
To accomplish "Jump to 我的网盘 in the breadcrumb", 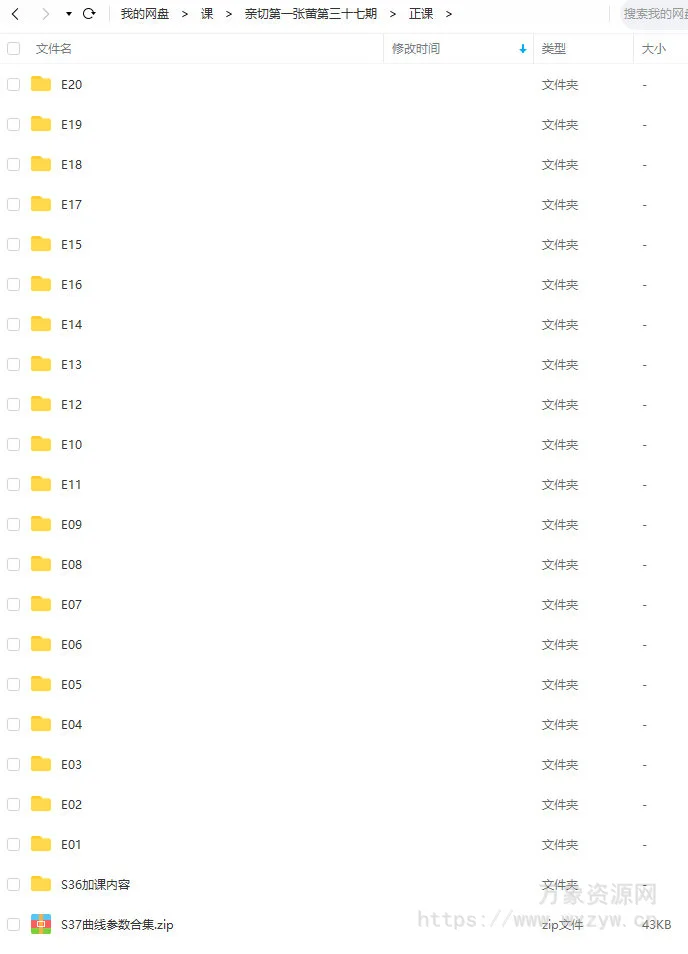I will click(145, 14).
